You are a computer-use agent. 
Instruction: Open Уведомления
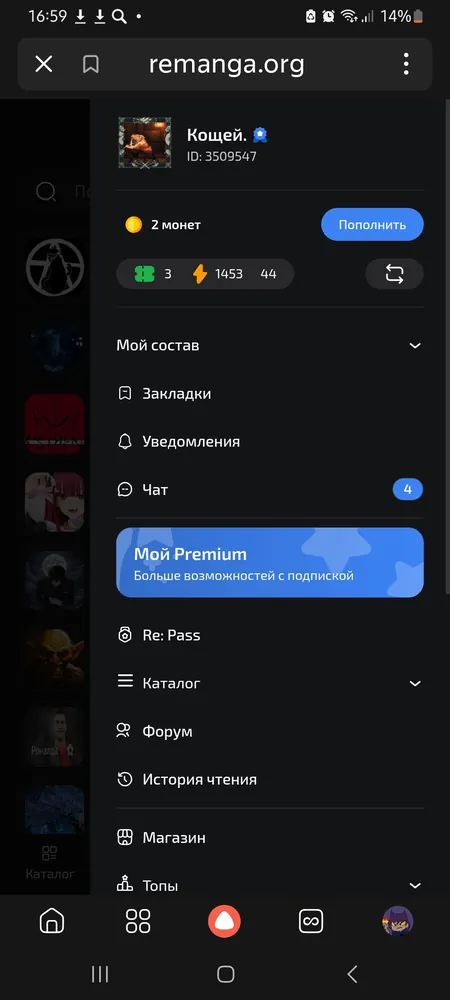click(270, 441)
